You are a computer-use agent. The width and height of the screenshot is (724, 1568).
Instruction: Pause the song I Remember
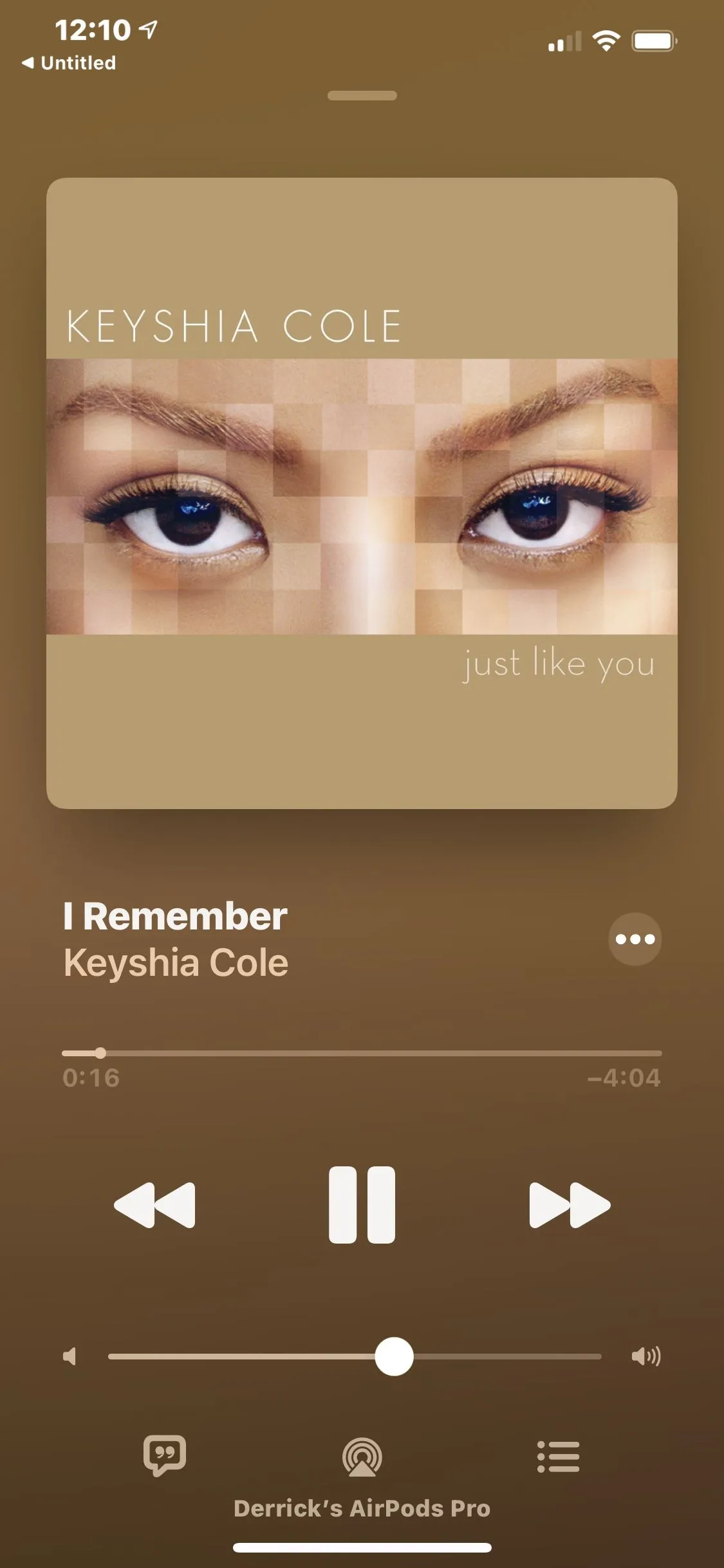pyautogui.click(x=362, y=1204)
